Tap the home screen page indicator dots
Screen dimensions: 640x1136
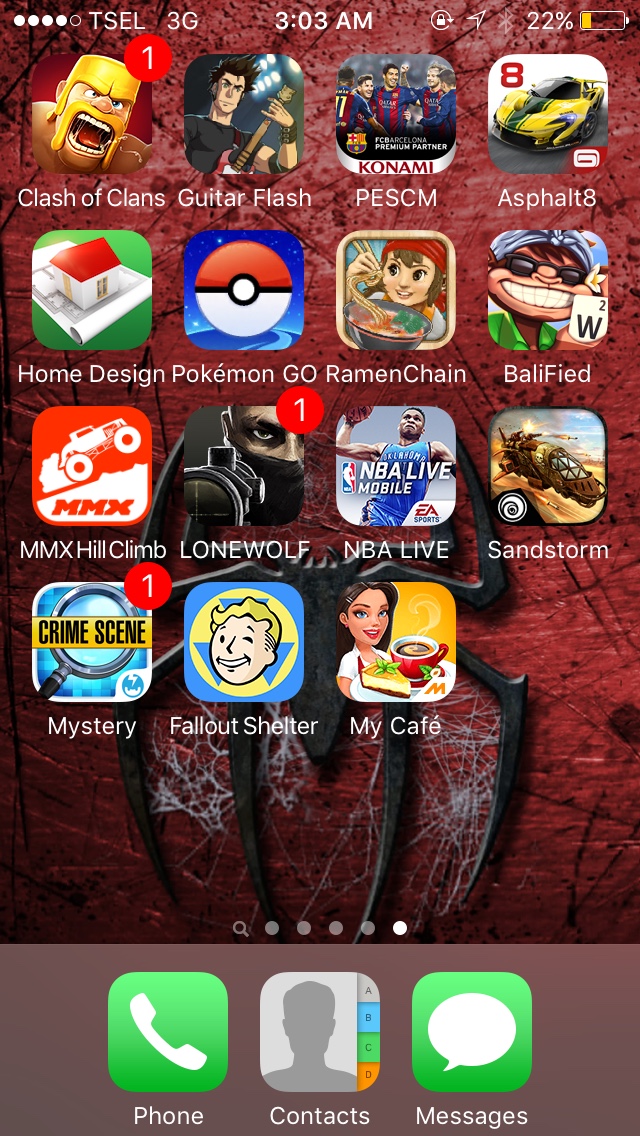pos(320,928)
